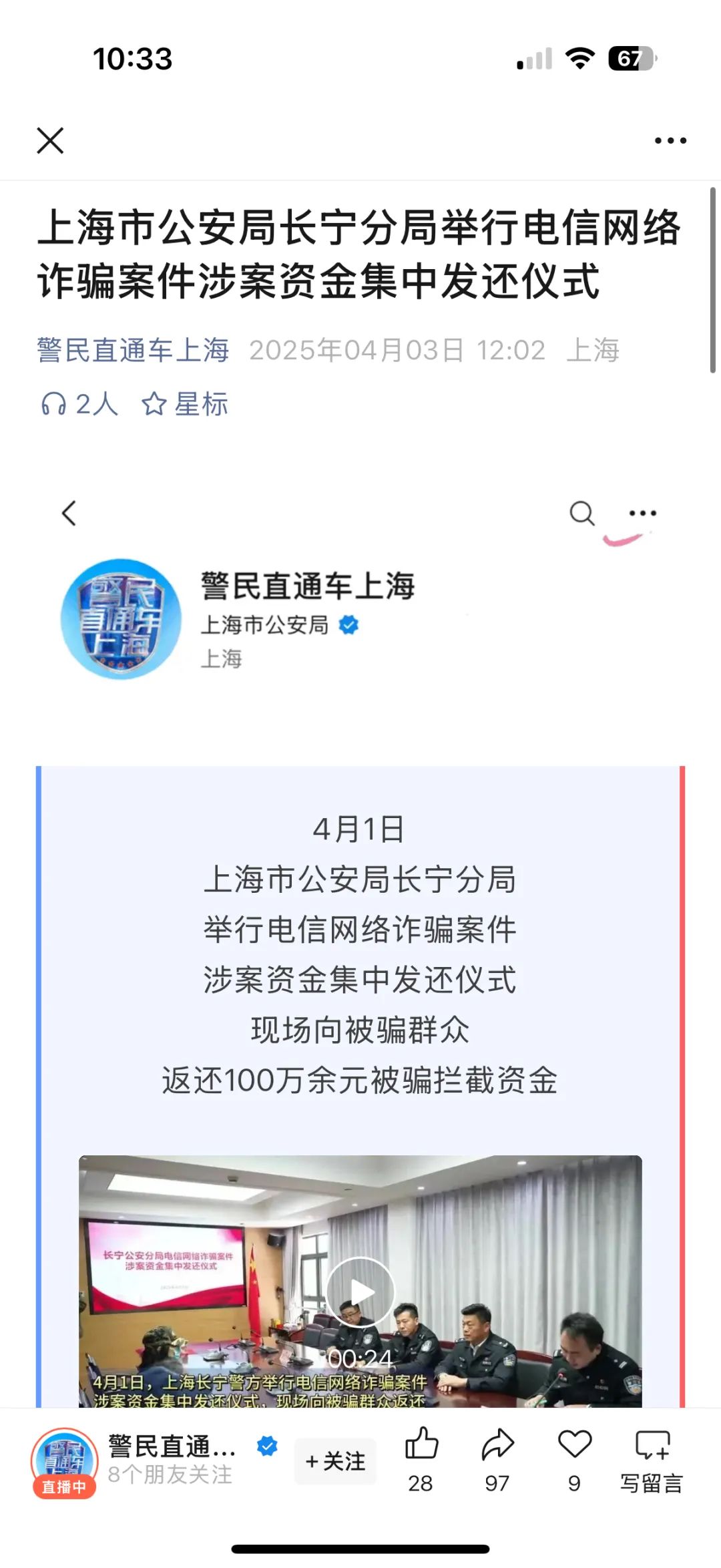Tap the headphones listen icon
The height and width of the screenshot is (1568, 721).
pyautogui.click(x=55, y=403)
